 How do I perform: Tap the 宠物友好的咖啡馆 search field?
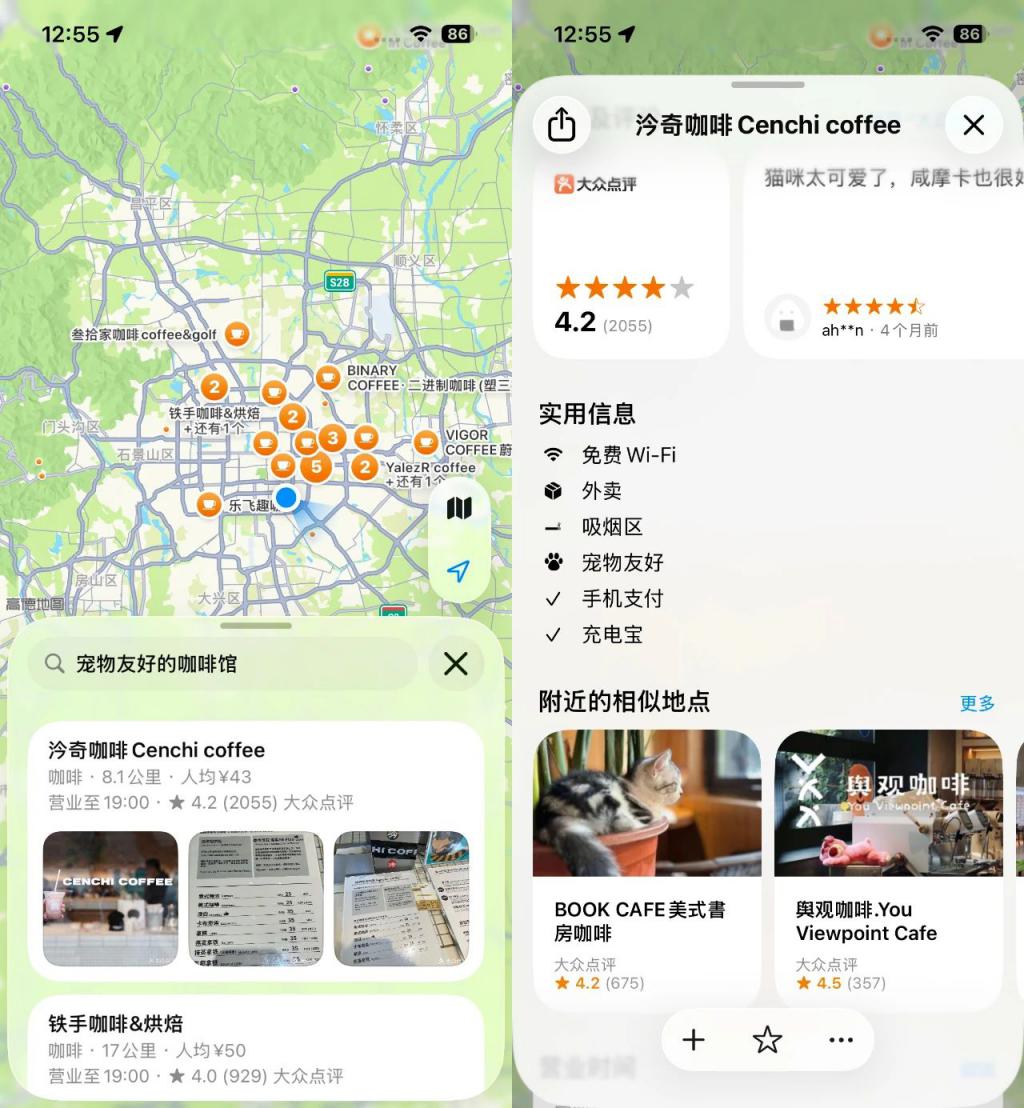point(225,664)
